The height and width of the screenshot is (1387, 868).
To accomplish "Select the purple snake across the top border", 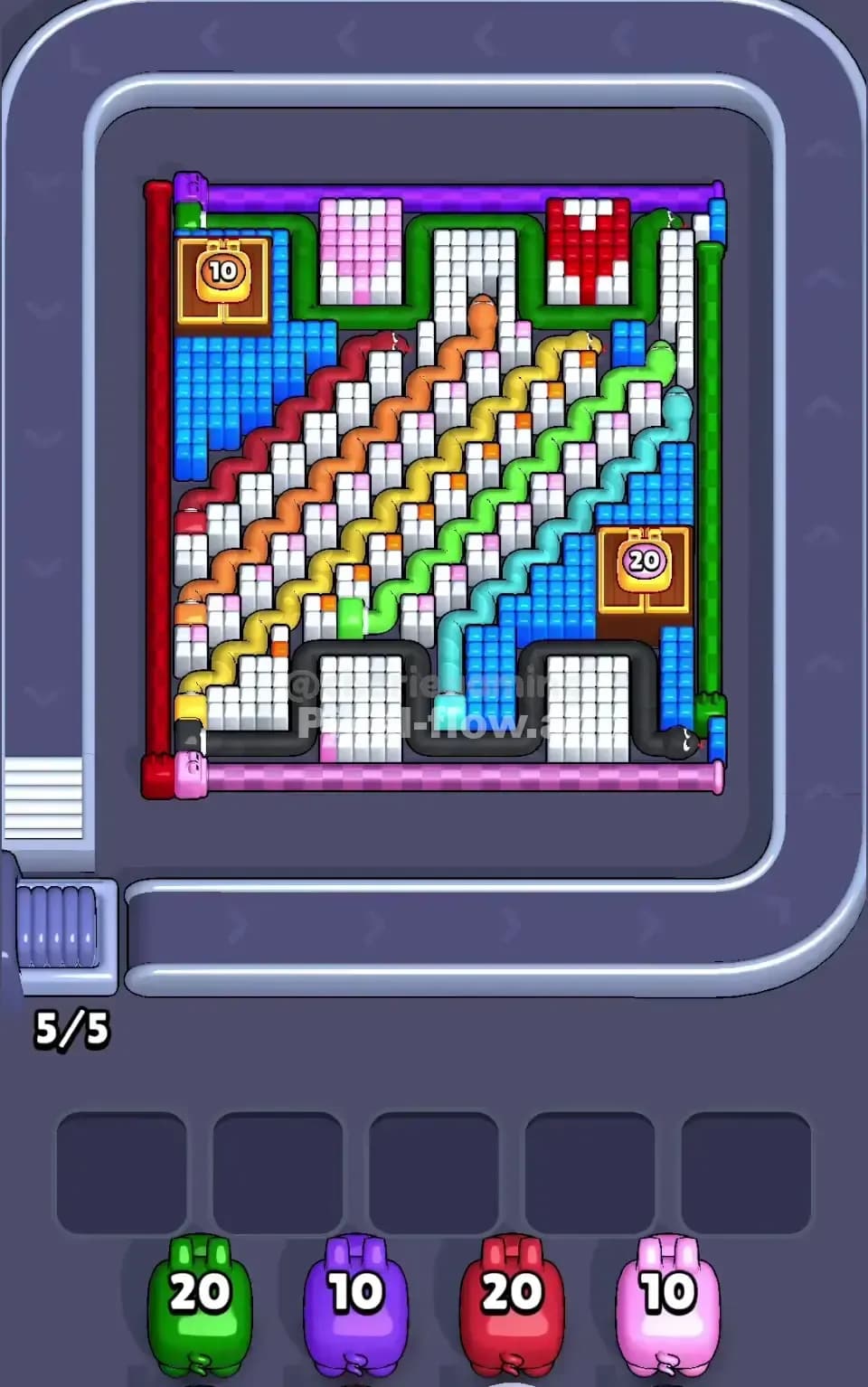I will tap(452, 190).
